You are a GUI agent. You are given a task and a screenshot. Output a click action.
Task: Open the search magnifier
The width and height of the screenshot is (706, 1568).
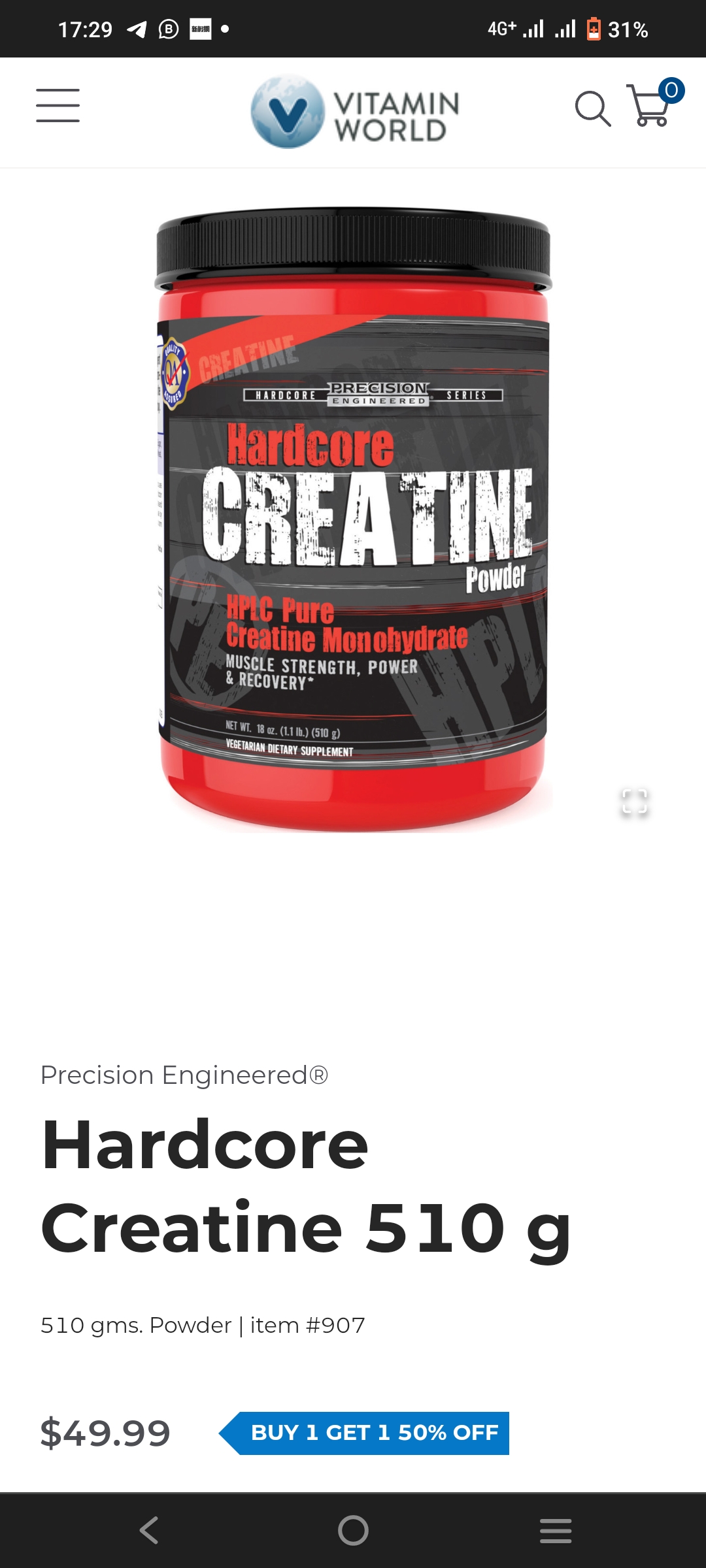[x=592, y=108]
